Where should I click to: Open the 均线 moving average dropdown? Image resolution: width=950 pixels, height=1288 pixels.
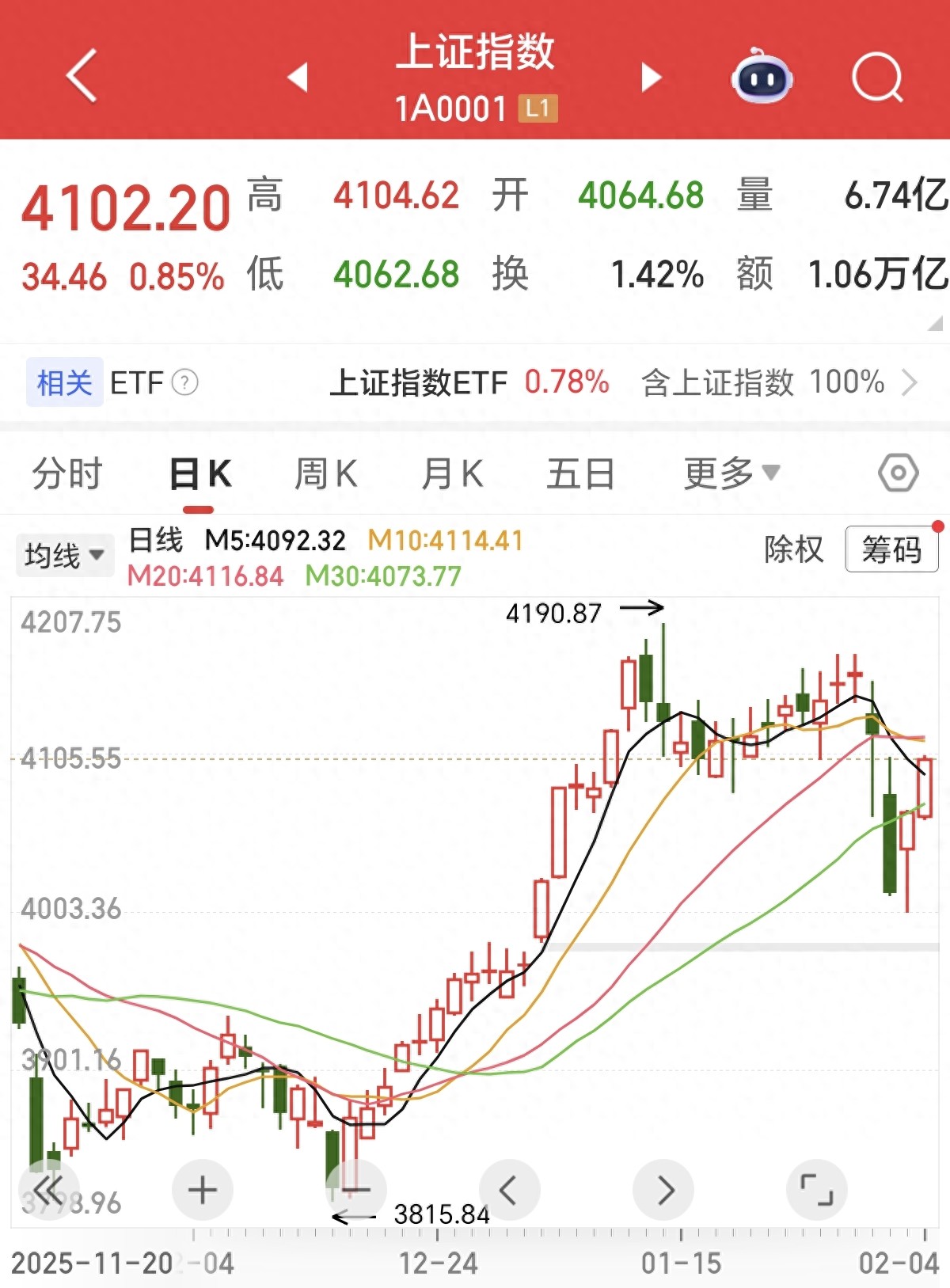65,554
